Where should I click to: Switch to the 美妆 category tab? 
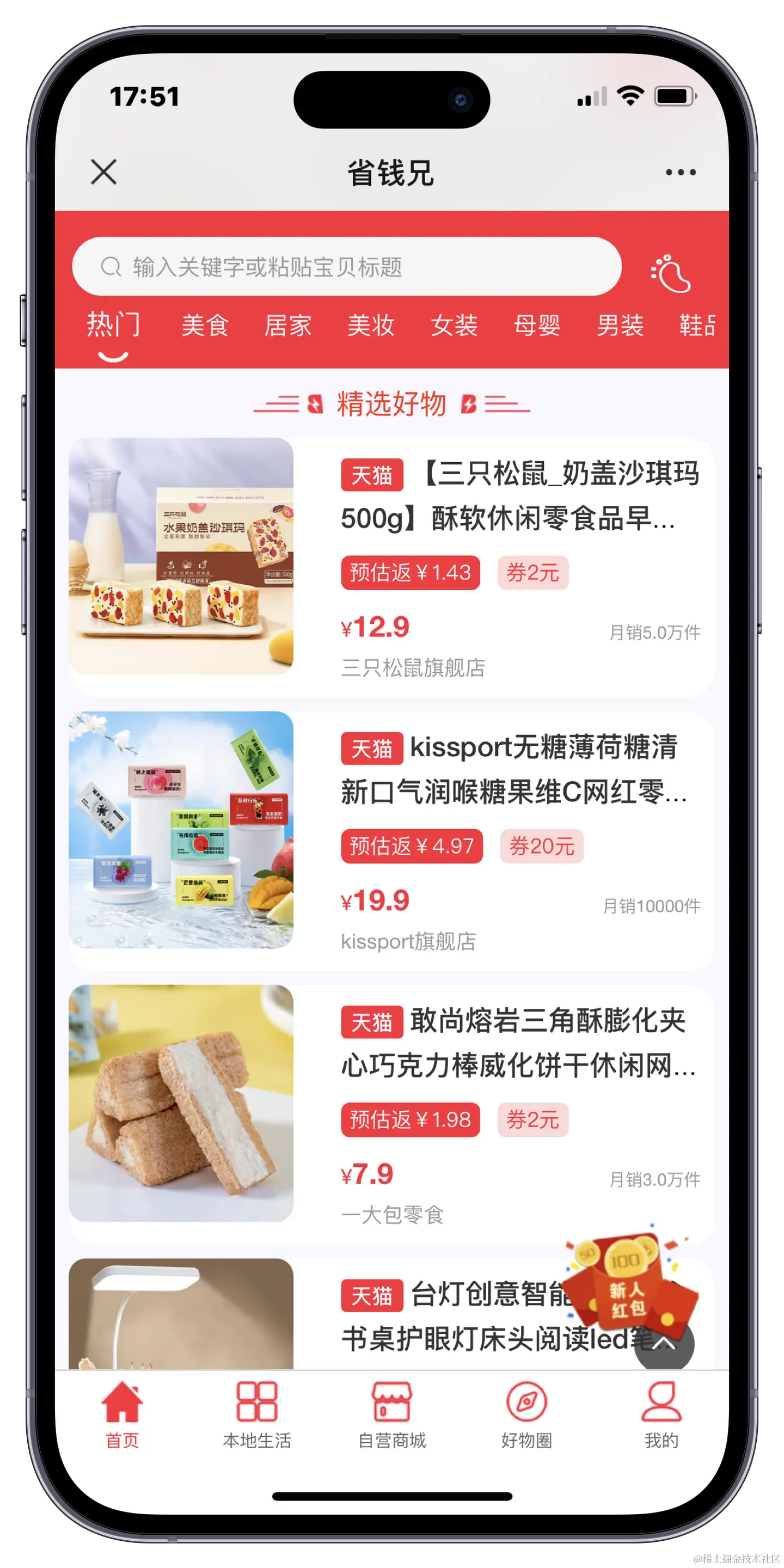click(x=371, y=325)
